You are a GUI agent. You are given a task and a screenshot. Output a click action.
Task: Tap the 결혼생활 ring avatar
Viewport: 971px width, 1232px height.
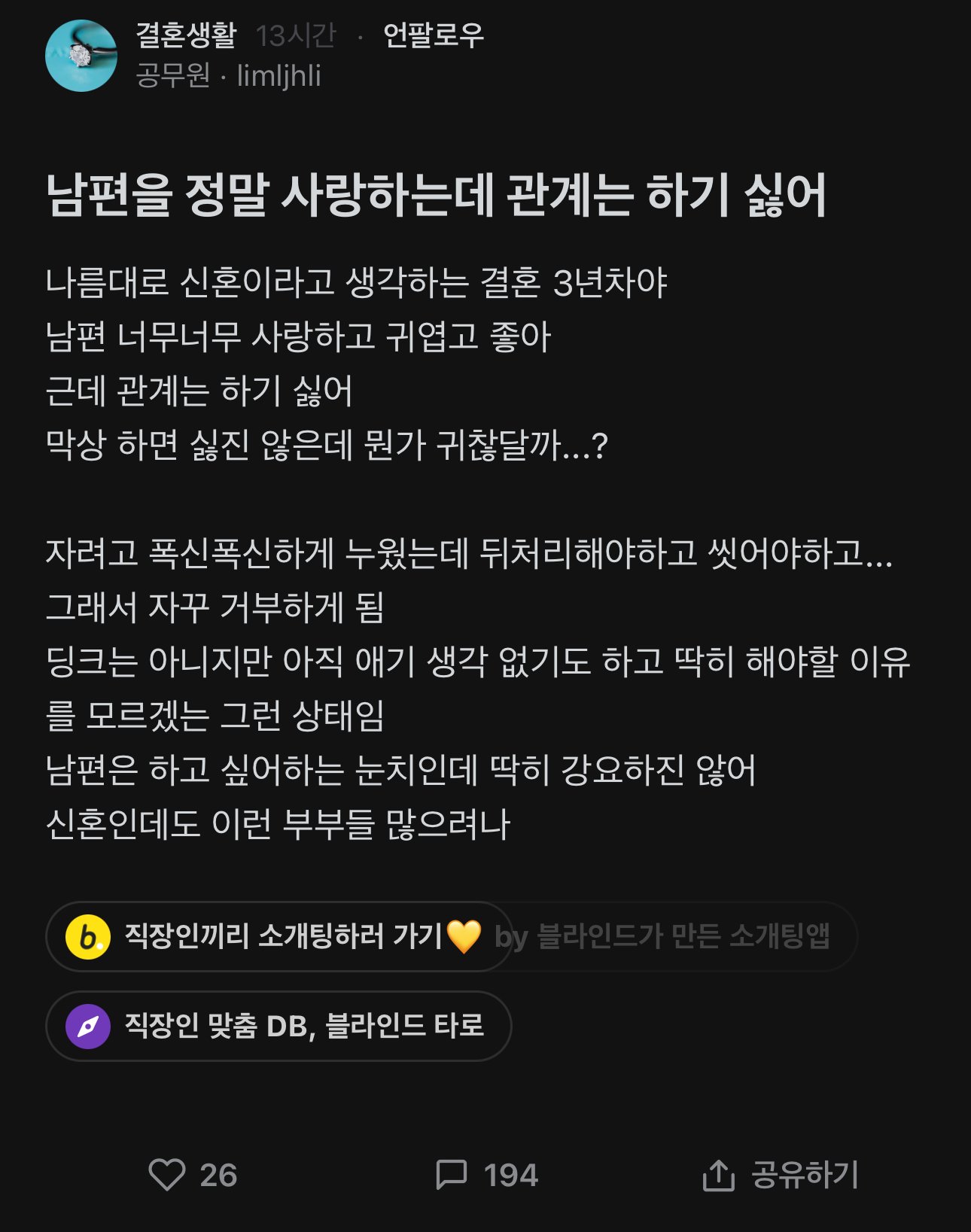[x=81, y=56]
